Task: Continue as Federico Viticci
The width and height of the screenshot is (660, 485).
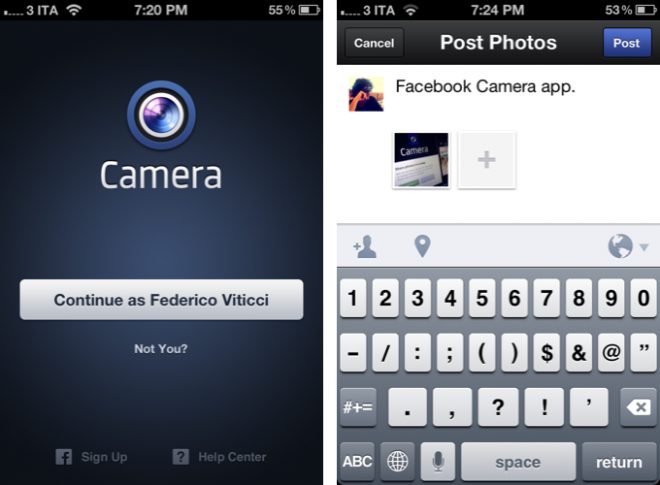Action: [x=161, y=300]
